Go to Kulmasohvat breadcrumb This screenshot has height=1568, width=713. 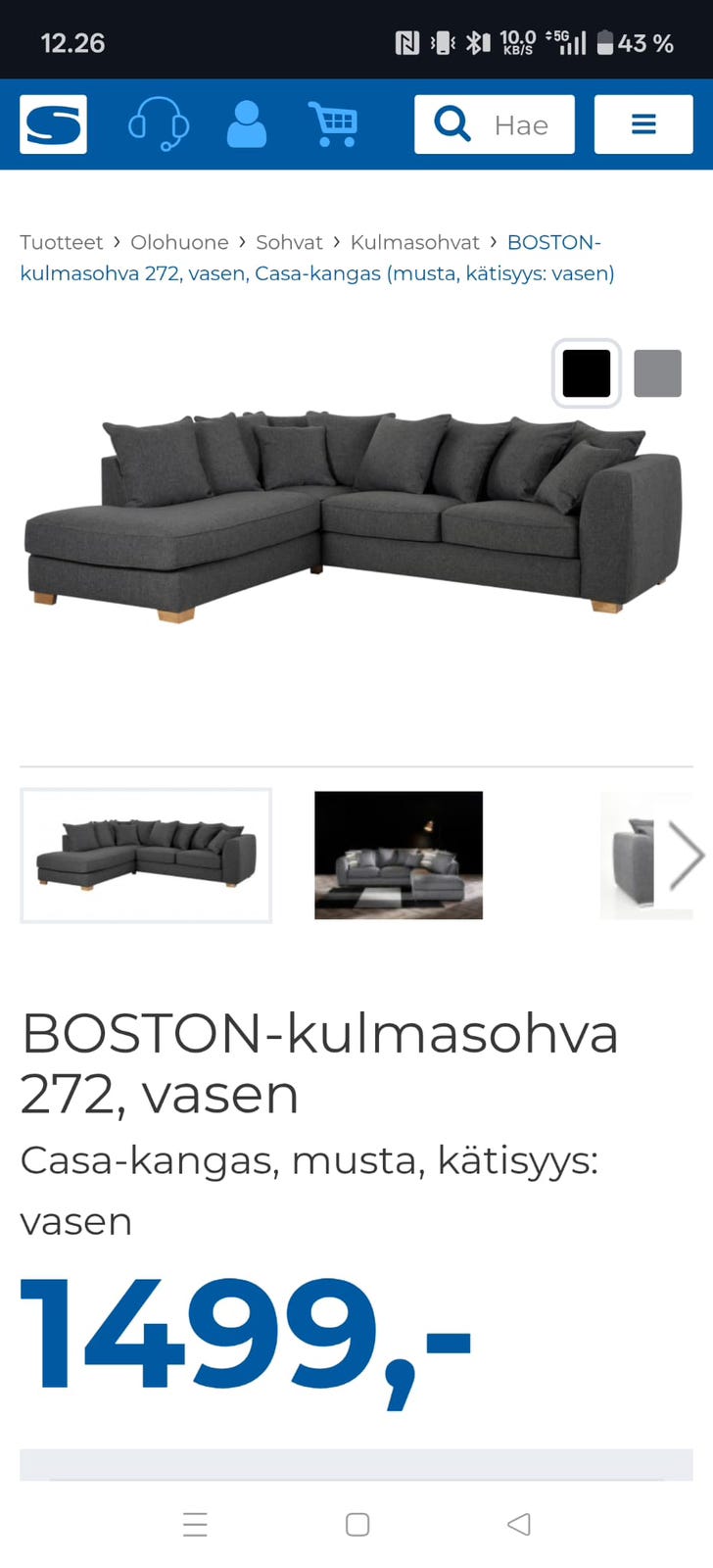(x=415, y=242)
